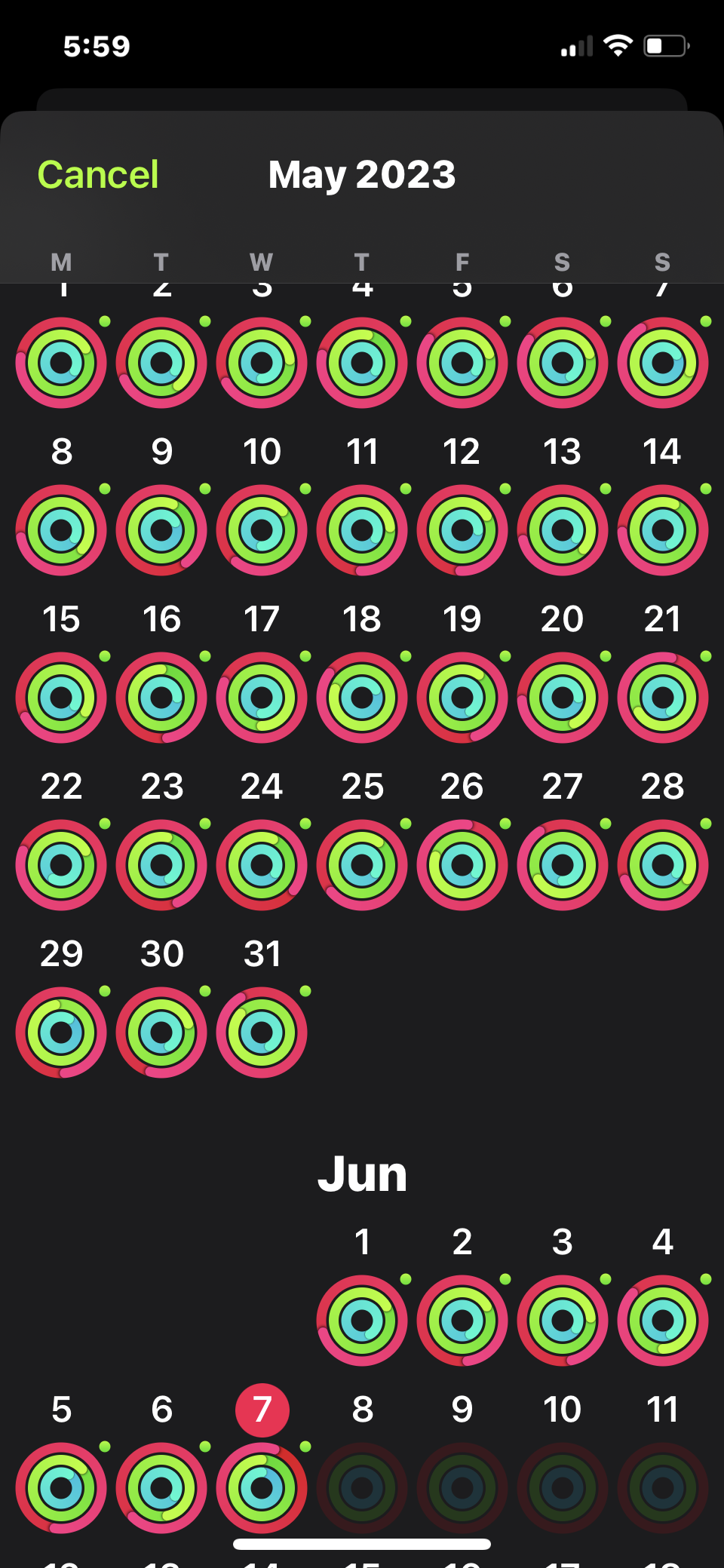View activity for May 14

(662, 530)
